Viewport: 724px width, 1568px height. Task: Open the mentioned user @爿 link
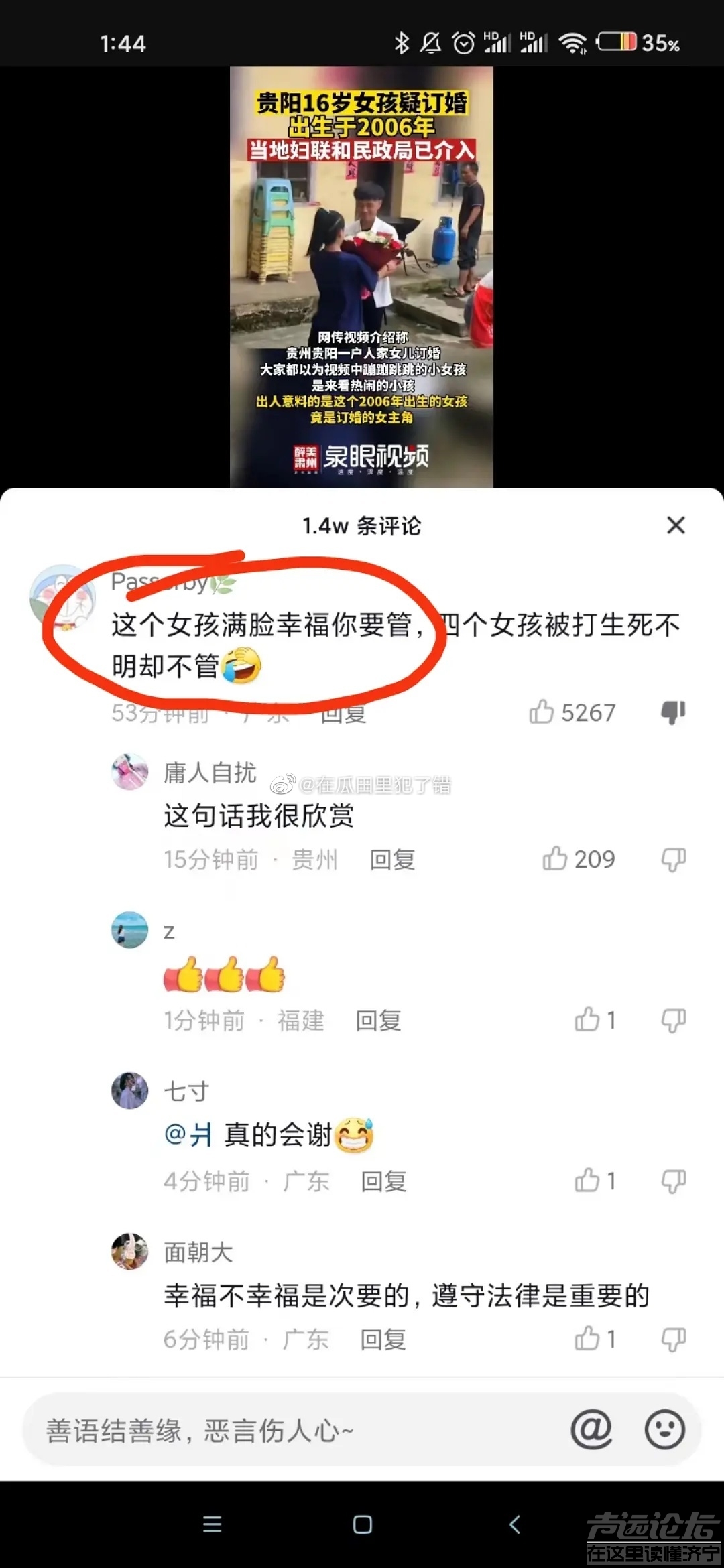click(188, 1135)
